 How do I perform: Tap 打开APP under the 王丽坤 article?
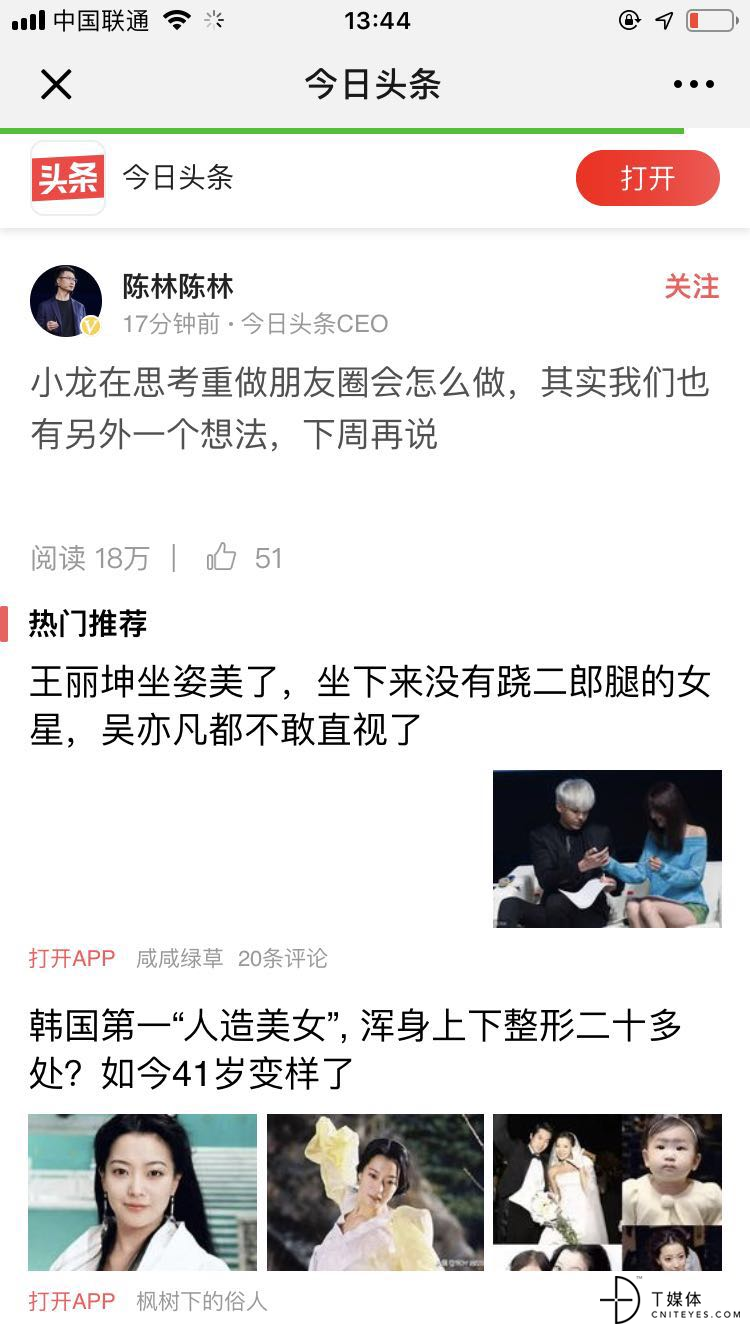72,958
